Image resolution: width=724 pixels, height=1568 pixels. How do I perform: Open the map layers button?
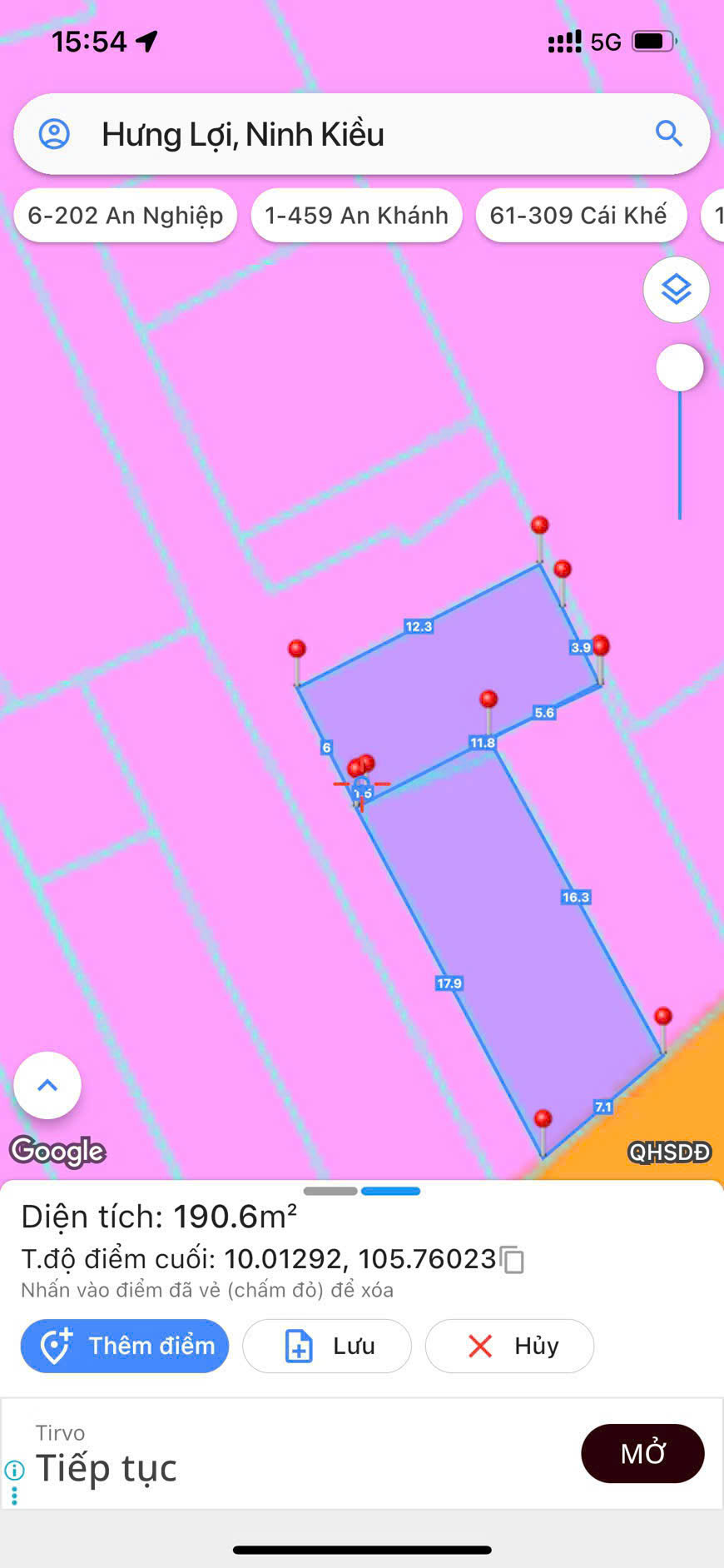676,290
